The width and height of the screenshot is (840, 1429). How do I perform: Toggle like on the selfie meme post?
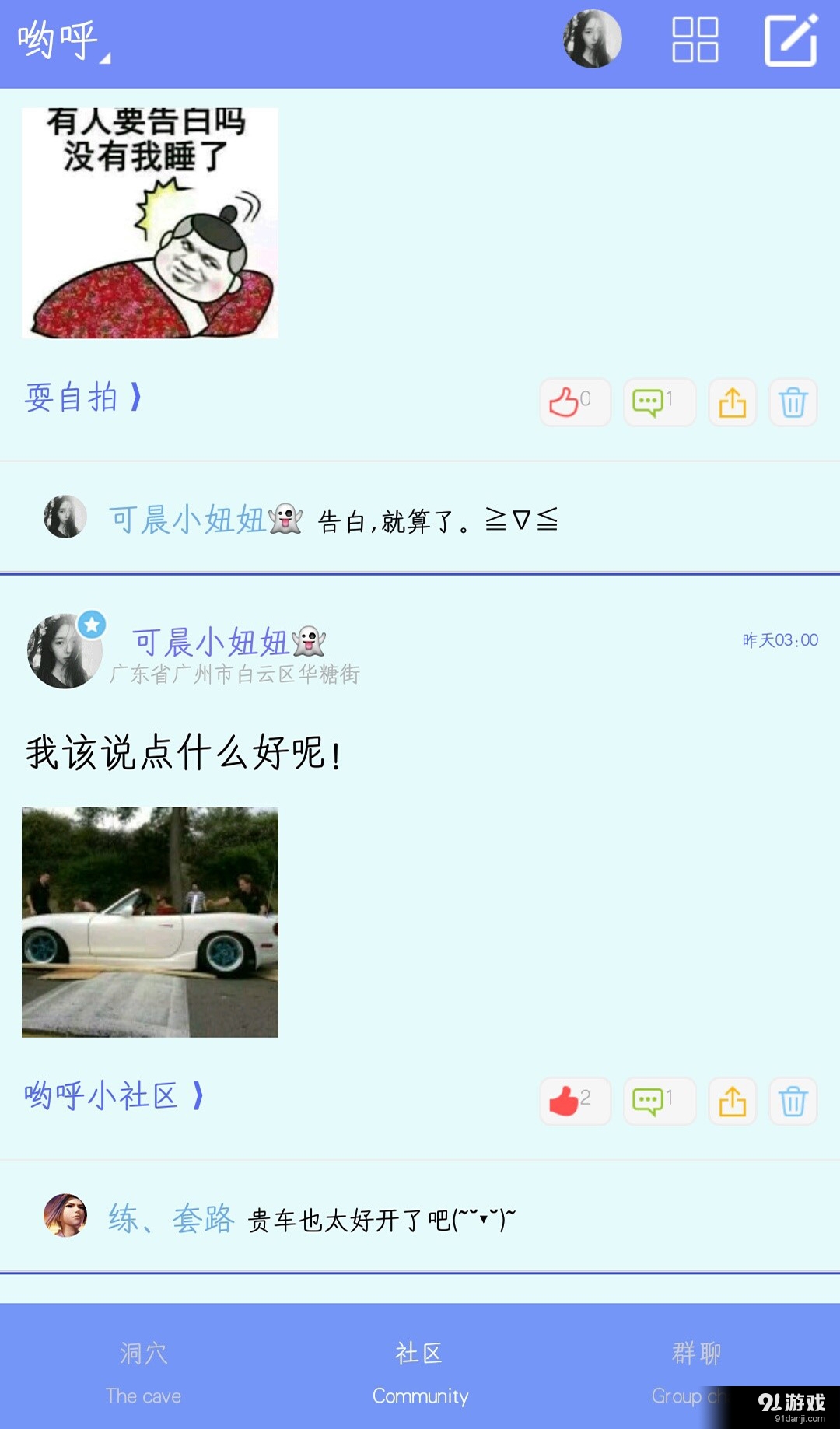tap(574, 401)
